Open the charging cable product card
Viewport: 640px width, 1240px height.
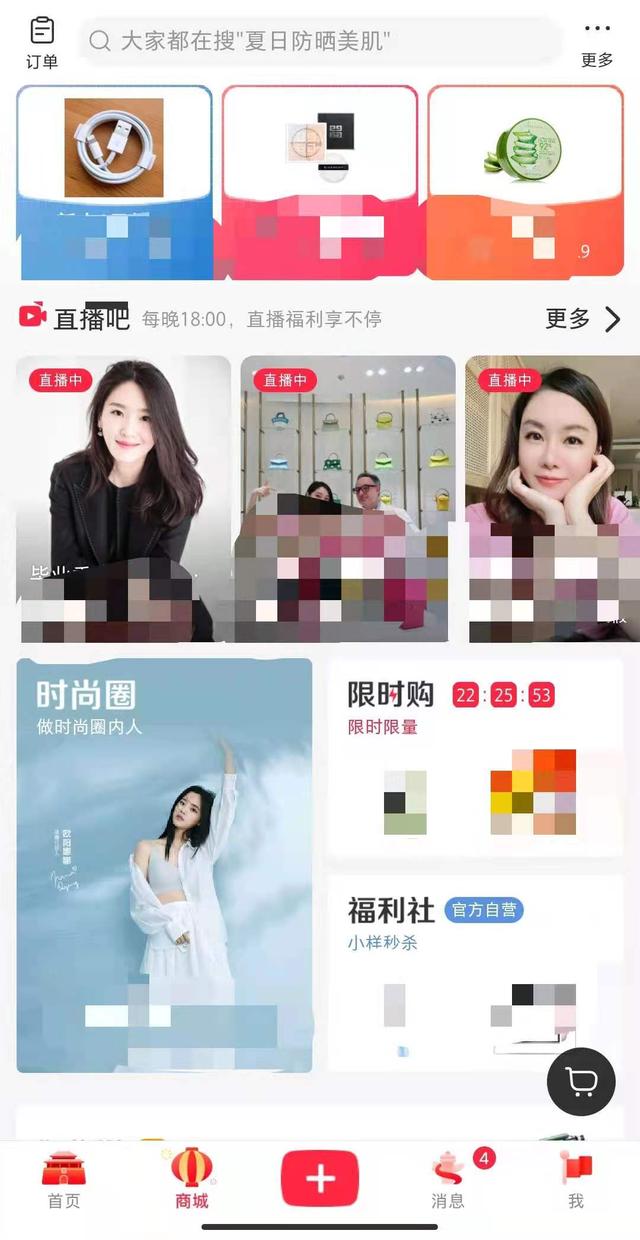[114, 180]
